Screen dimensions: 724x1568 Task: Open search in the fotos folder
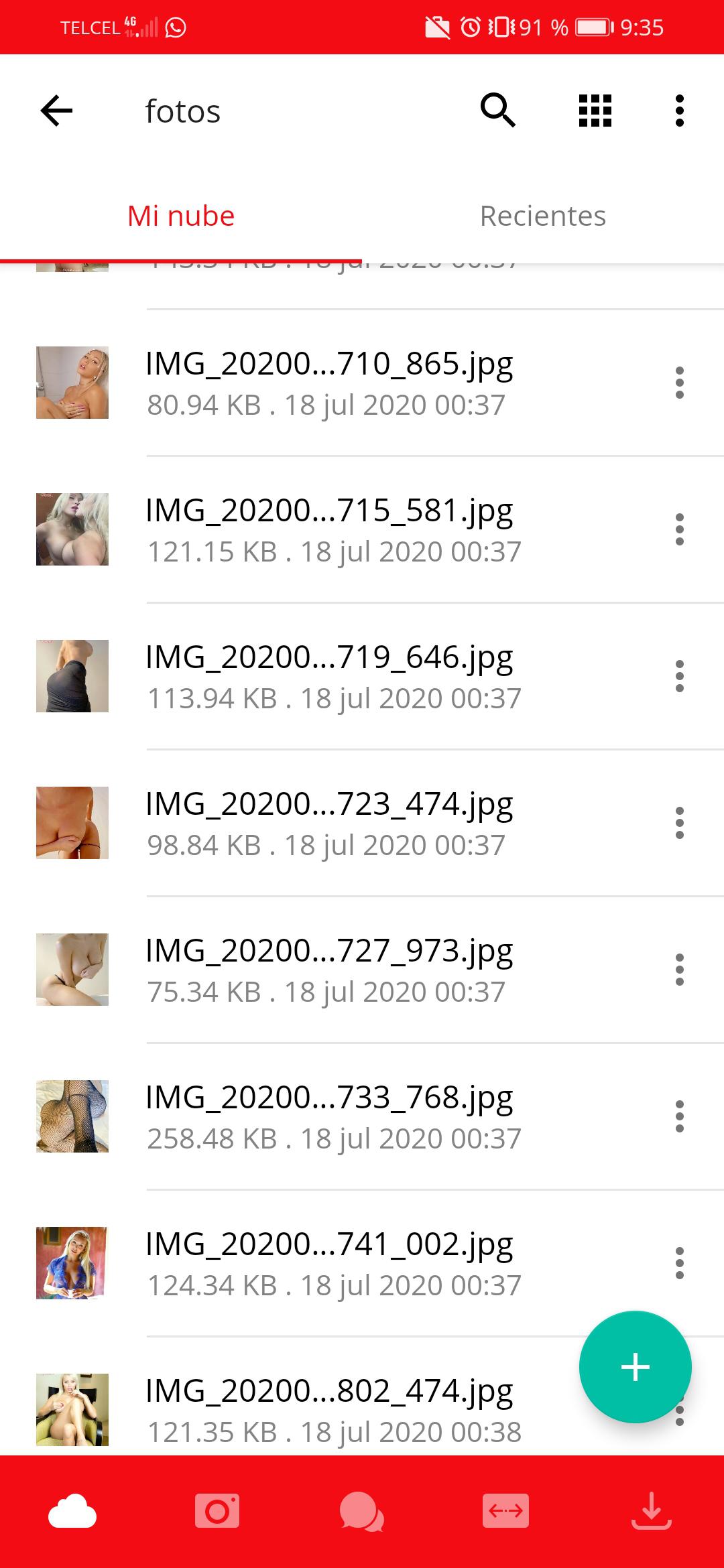pos(497,111)
